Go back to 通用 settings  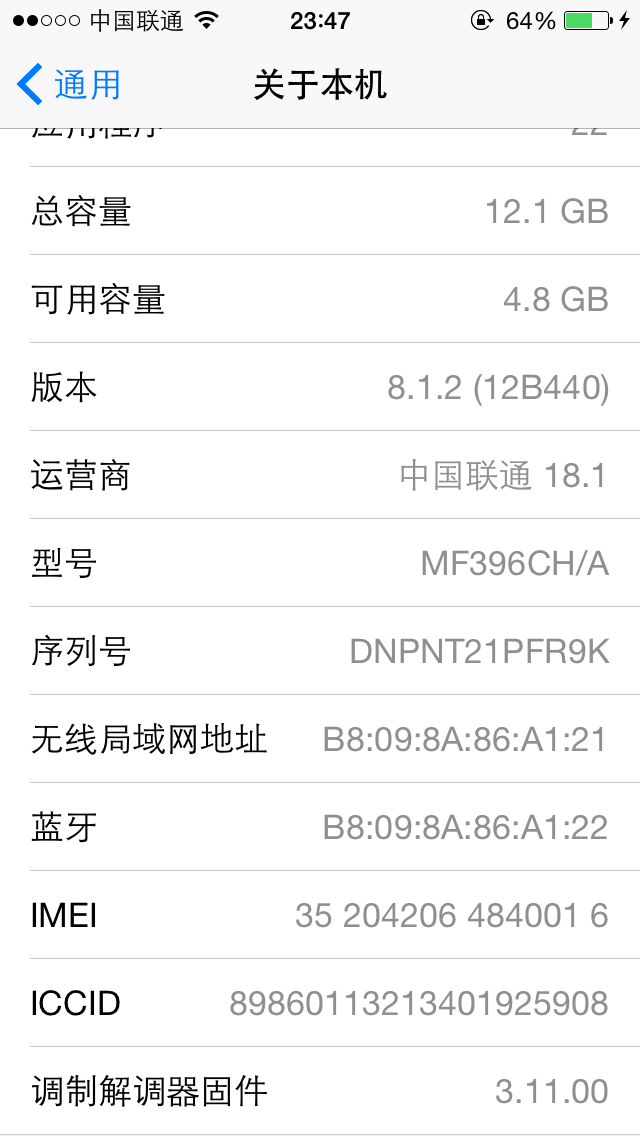pyautogui.click(x=70, y=85)
